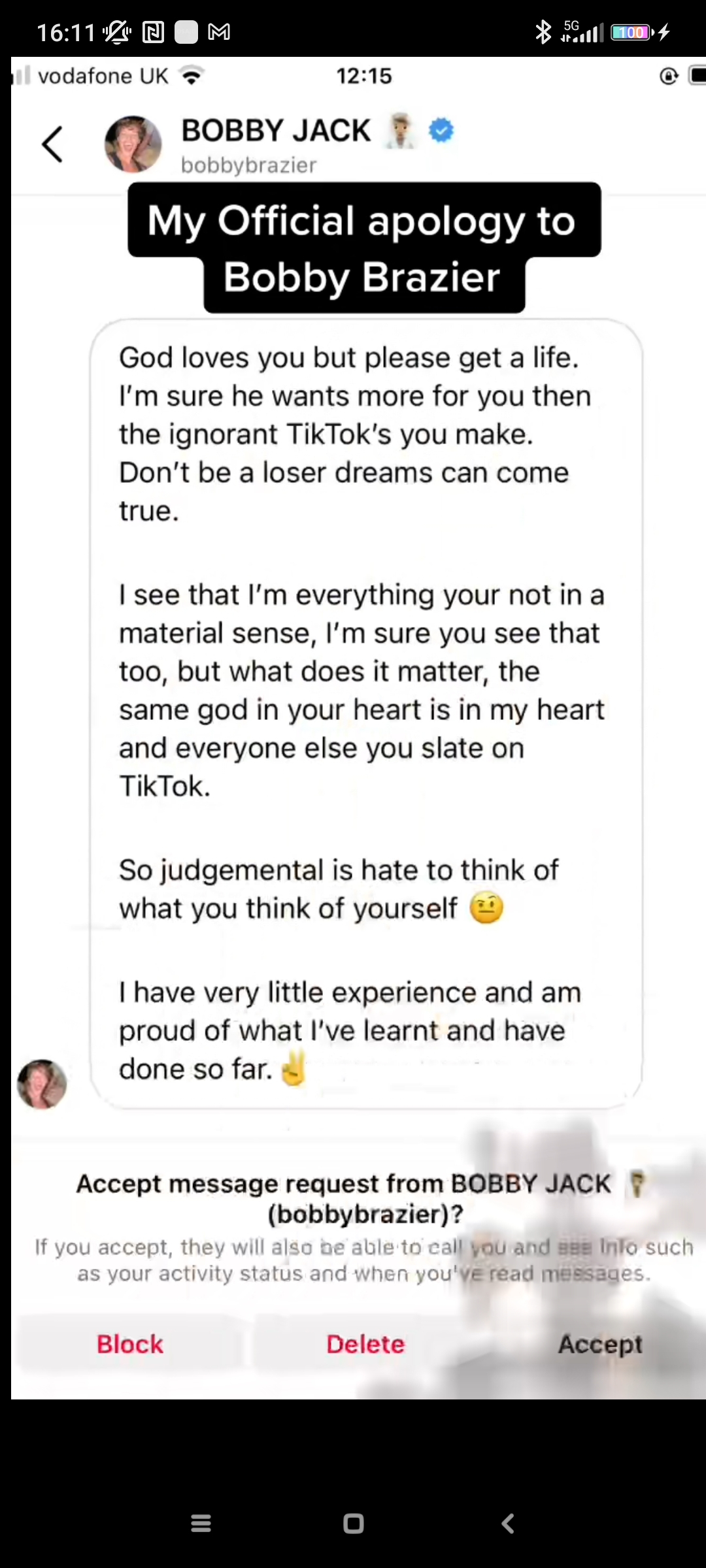
Task: Delete the message request
Action: [365, 1344]
